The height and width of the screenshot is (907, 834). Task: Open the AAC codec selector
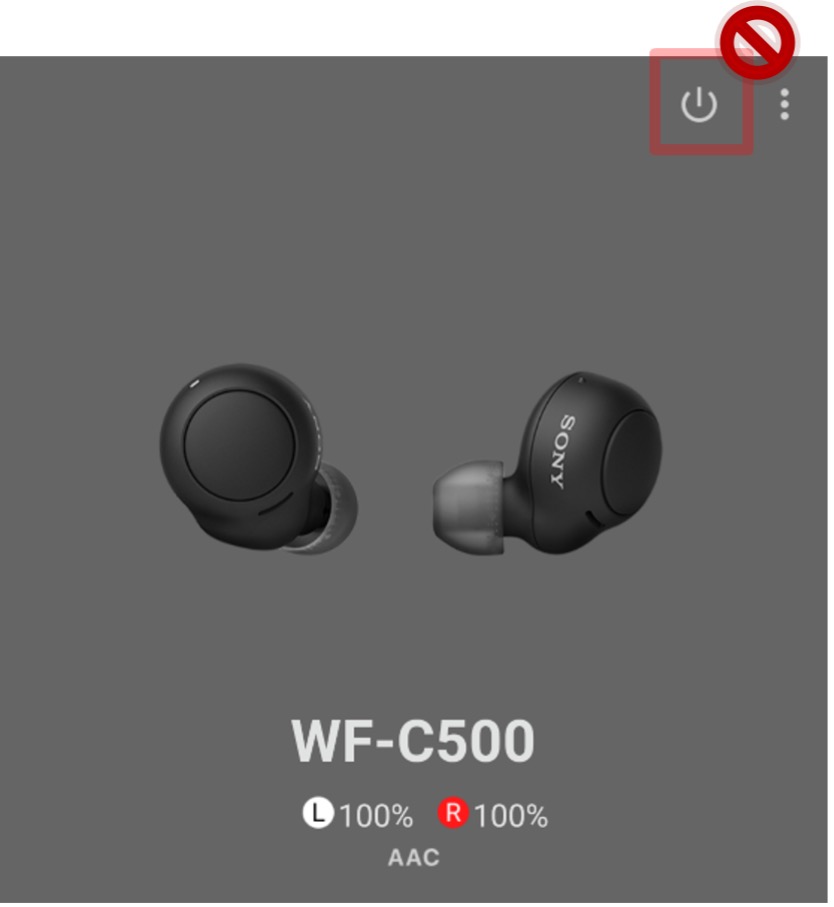[x=416, y=856]
